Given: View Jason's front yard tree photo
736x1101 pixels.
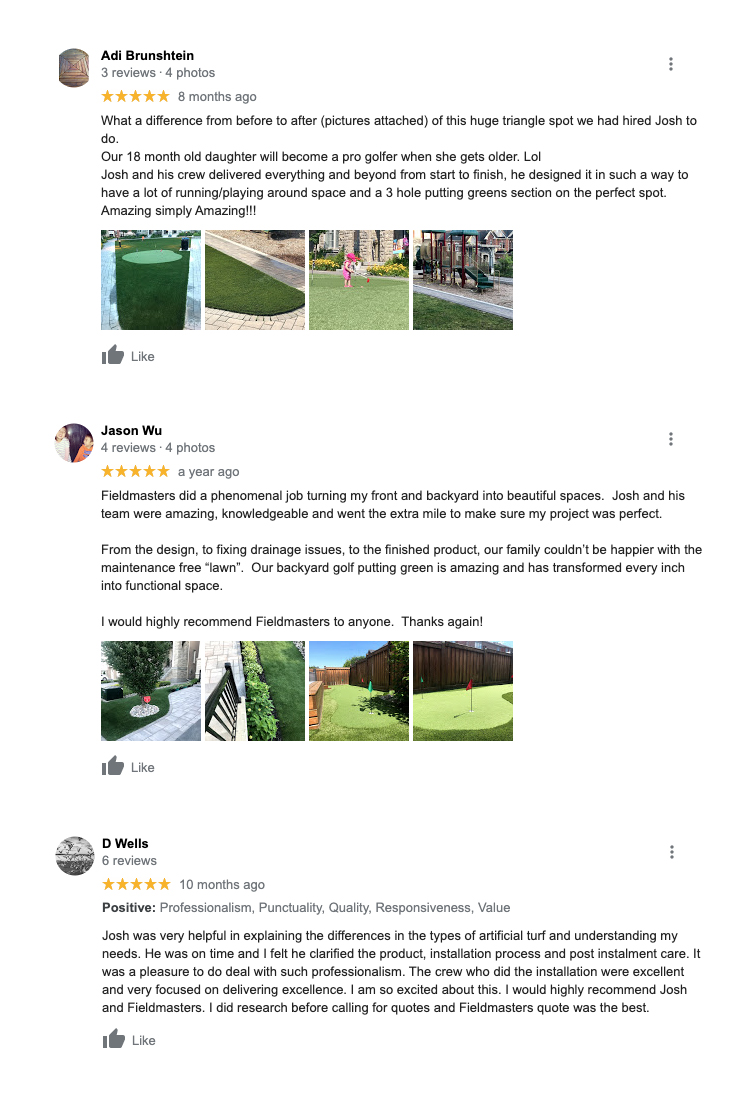Looking at the screenshot, I should [x=151, y=691].
